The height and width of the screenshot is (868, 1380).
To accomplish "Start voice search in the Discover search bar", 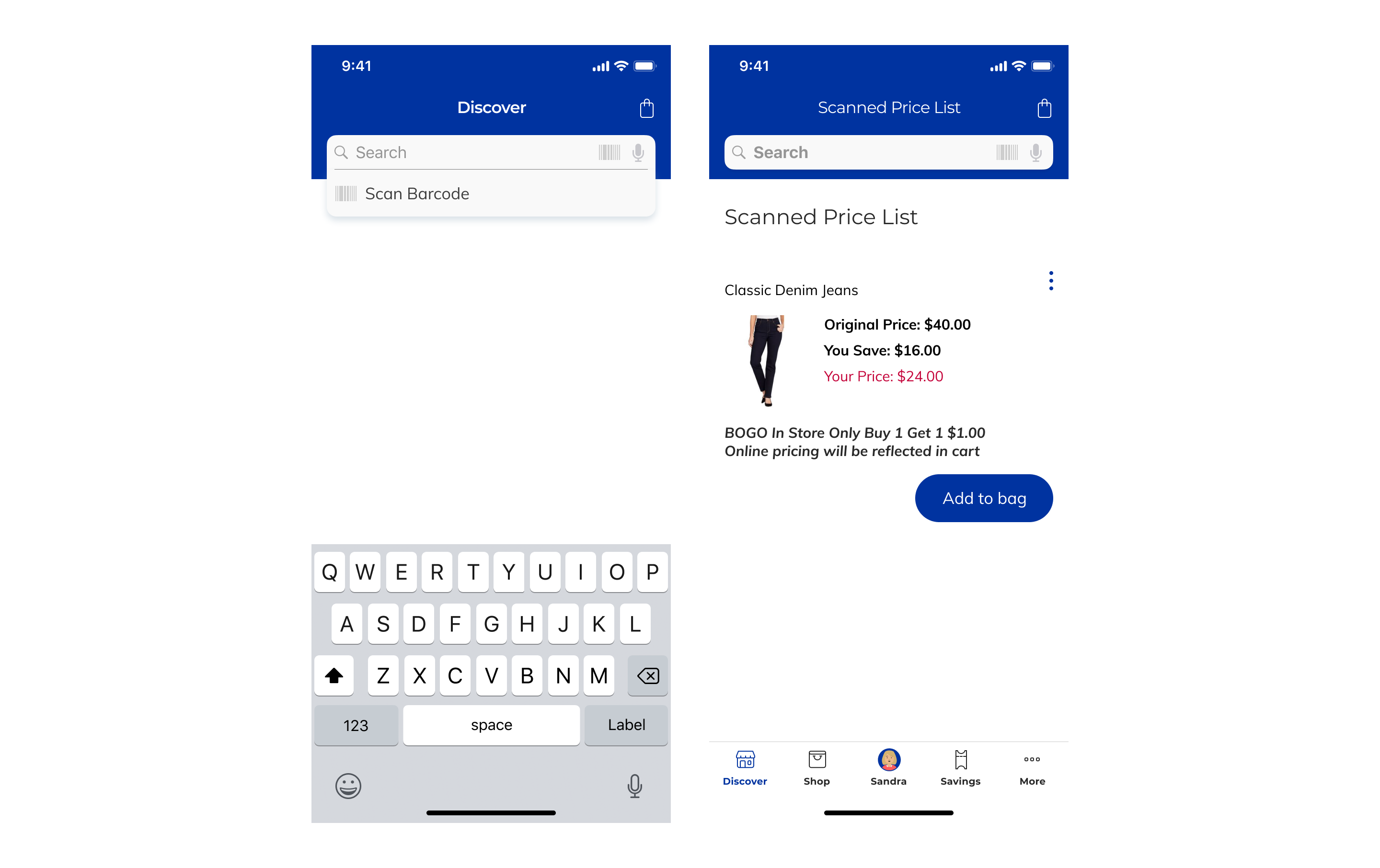I will coord(638,152).
